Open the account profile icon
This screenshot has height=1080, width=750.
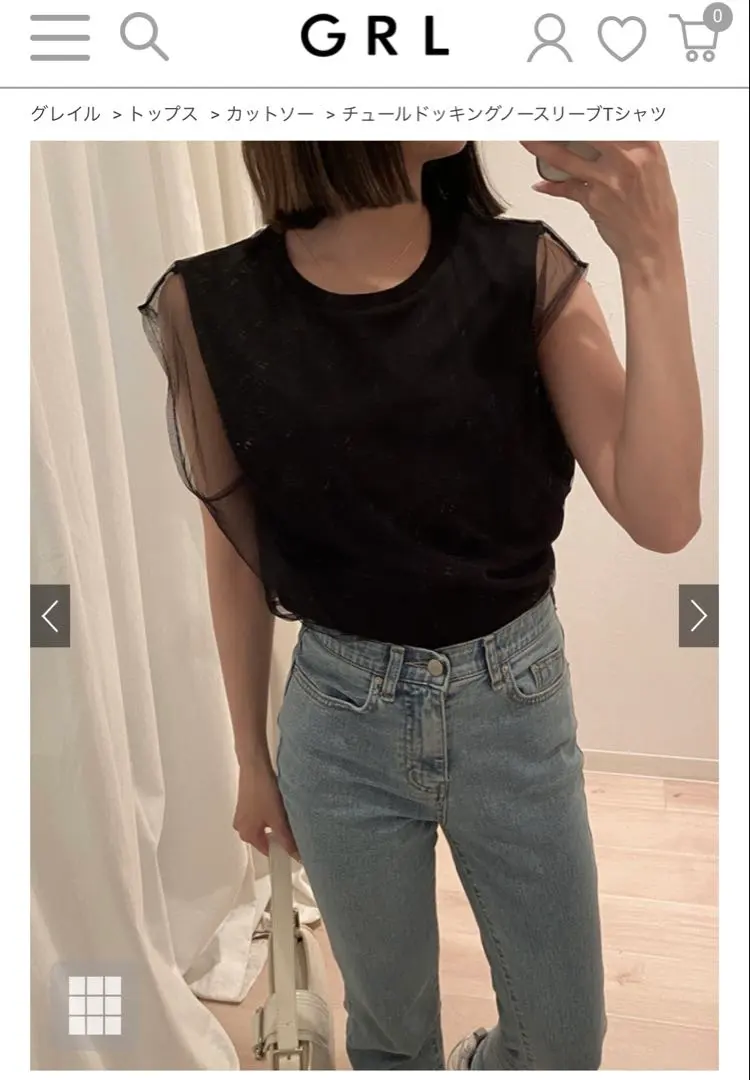pos(551,39)
